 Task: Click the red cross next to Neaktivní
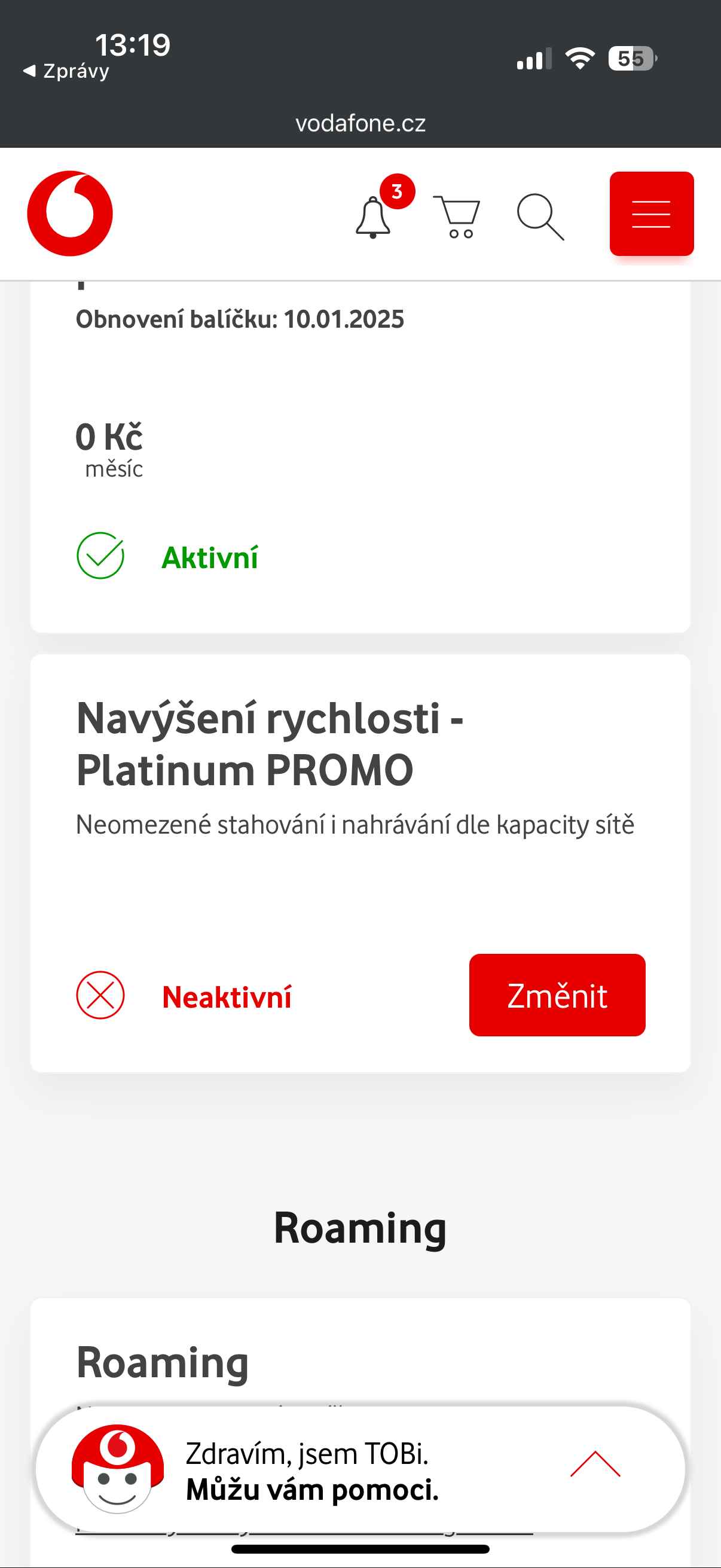click(100, 996)
